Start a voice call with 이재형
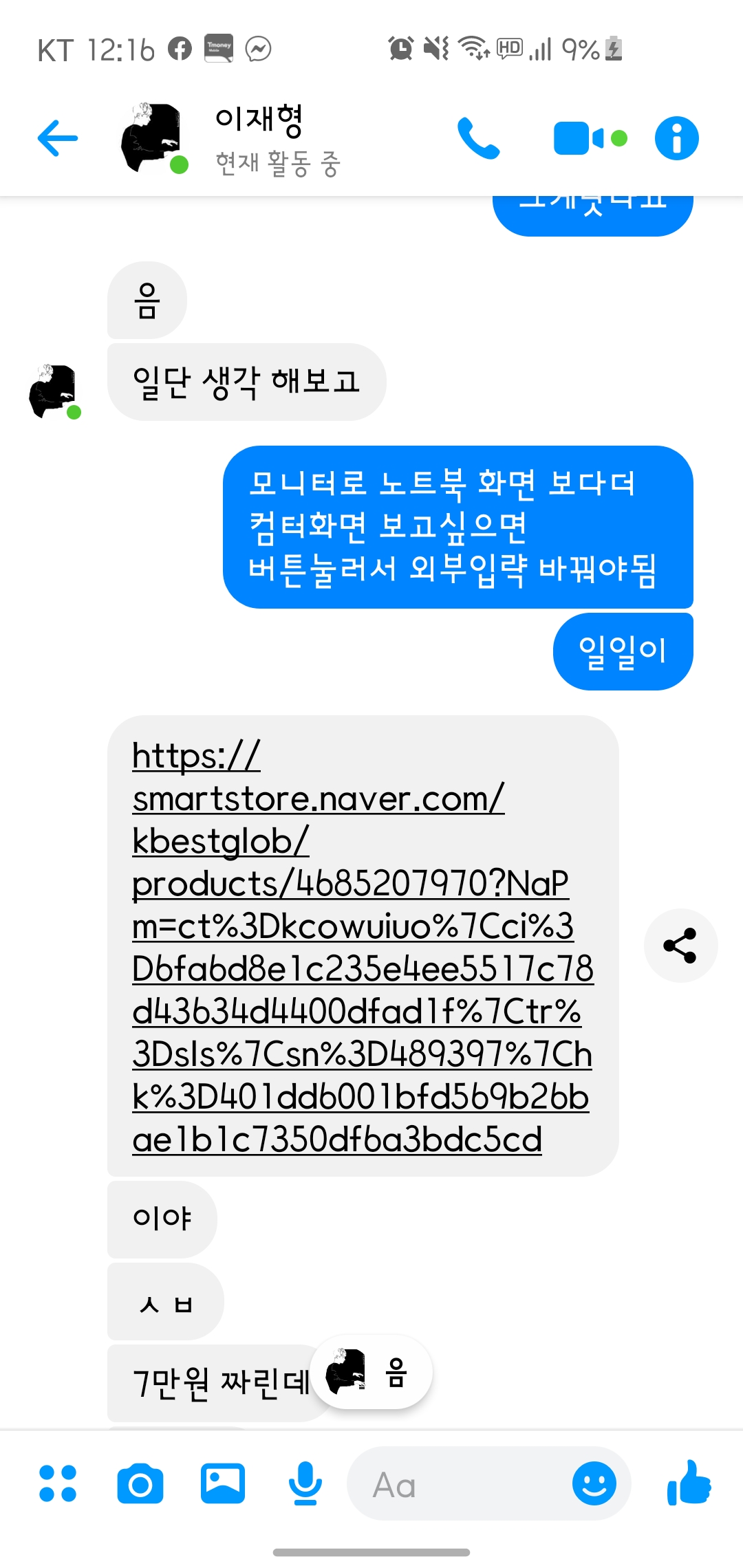743x1568 pixels. [479, 138]
